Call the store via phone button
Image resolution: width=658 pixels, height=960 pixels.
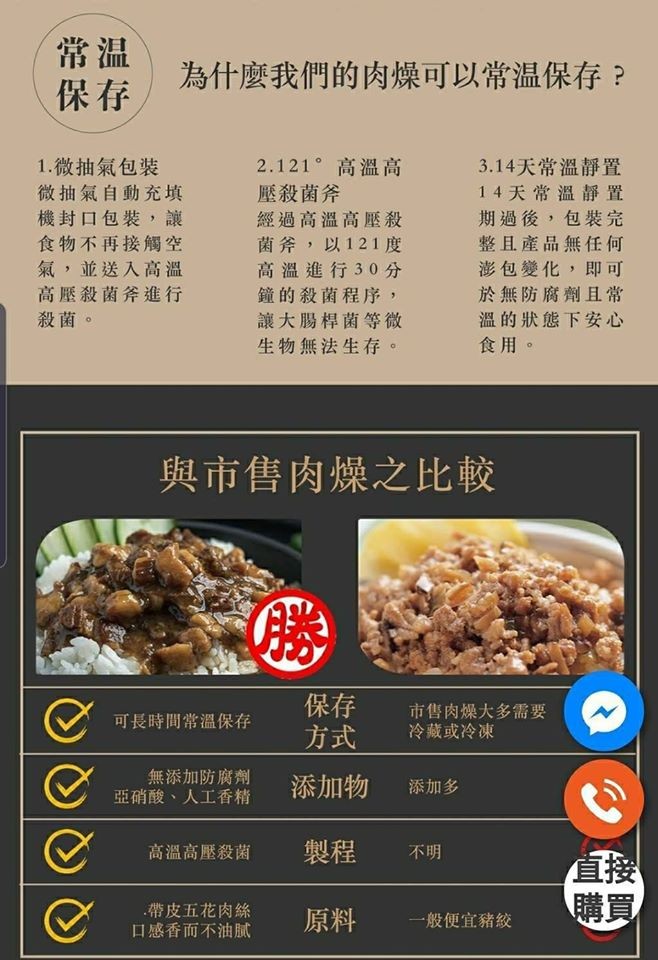point(603,798)
